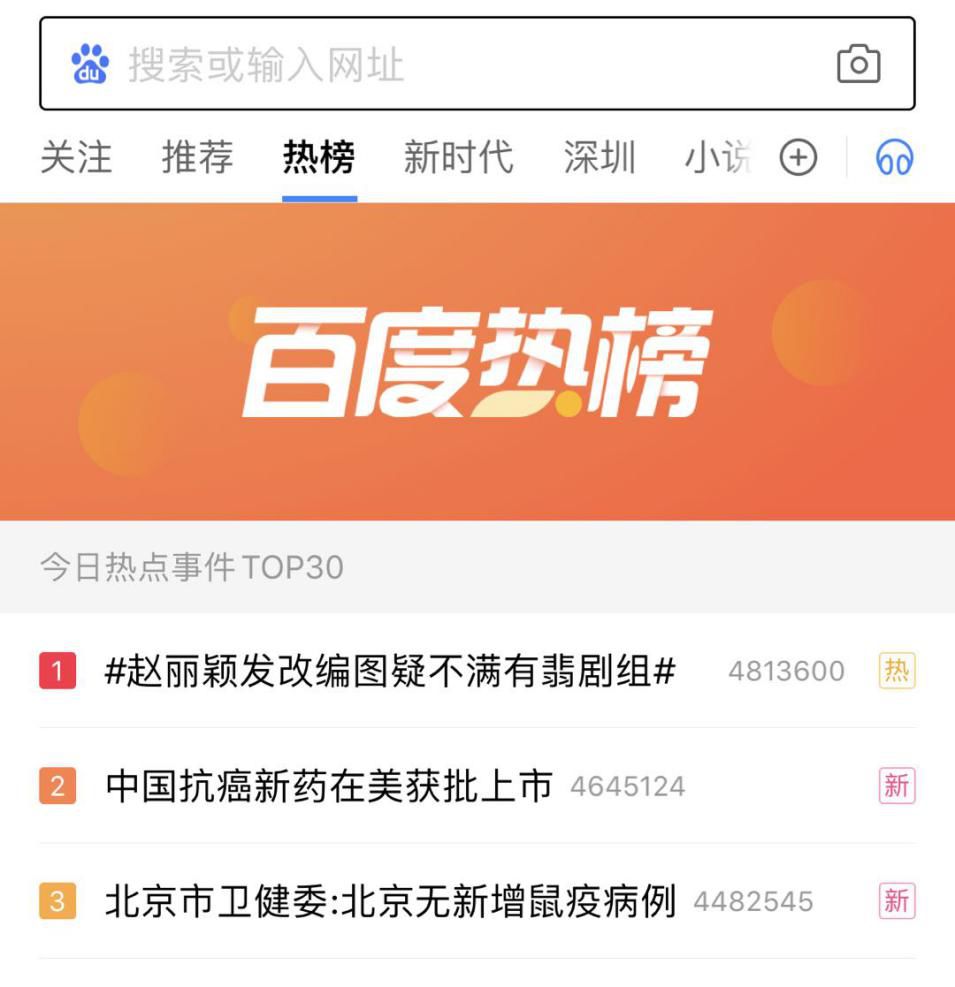
Task: Click the 百度热榜 banner image
Action: coord(477,360)
